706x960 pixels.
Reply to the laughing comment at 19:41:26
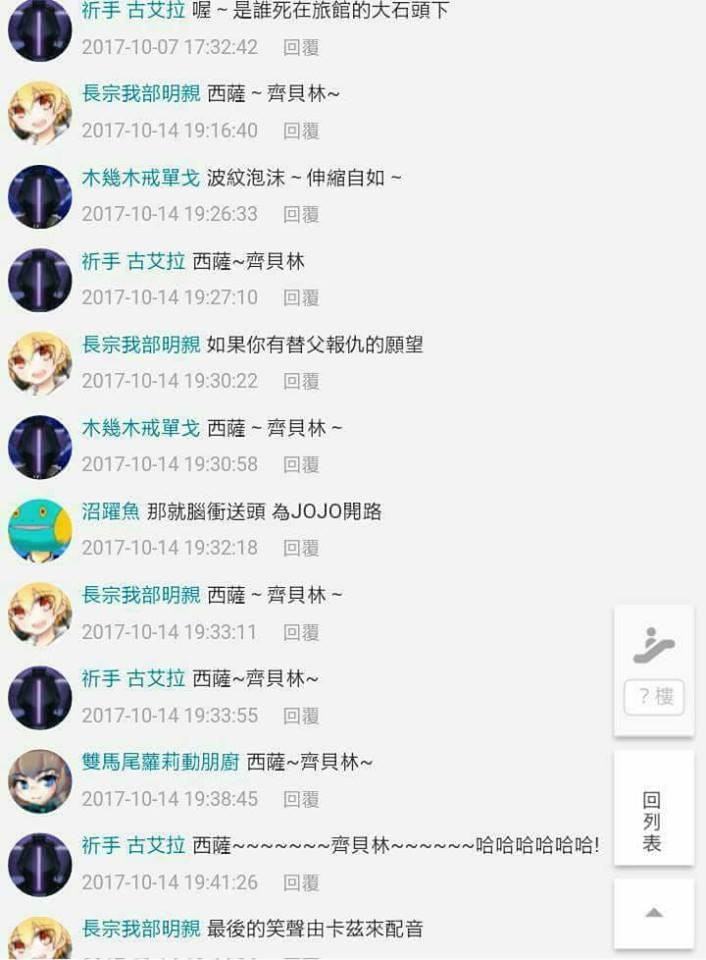(x=301, y=883)
